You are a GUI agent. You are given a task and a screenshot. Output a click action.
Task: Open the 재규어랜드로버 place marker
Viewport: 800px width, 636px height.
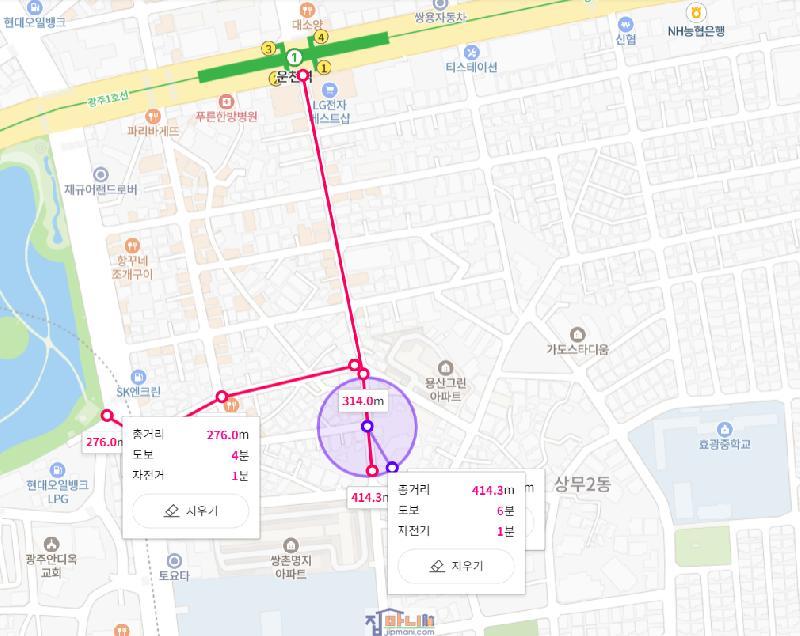(x=99, y=174)
